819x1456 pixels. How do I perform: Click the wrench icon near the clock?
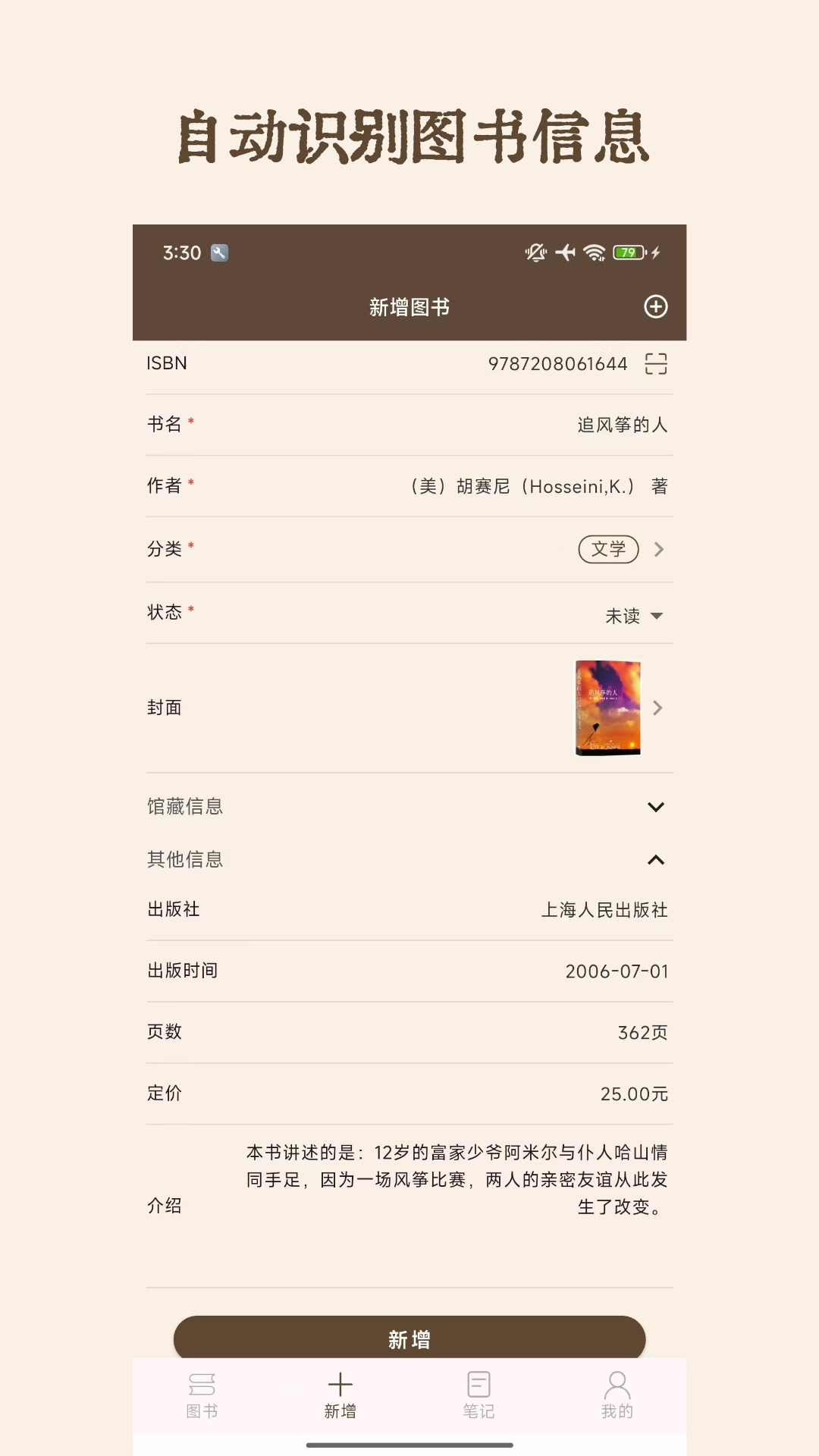click(x=219, y=253)
